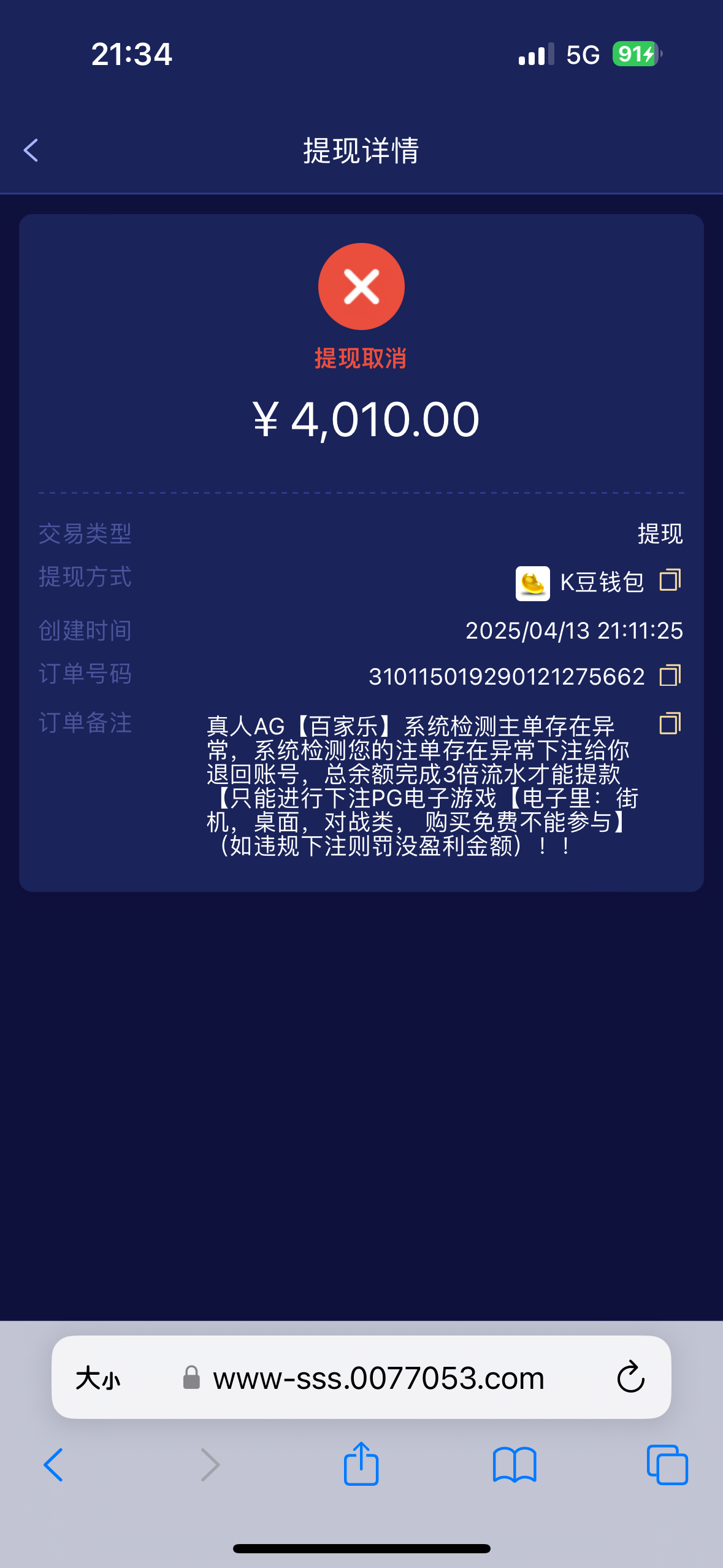Viewport: 723px width, 1568px height.
Task: Tap the padlock icon in address bar
Action: [x=191, y=1376]
